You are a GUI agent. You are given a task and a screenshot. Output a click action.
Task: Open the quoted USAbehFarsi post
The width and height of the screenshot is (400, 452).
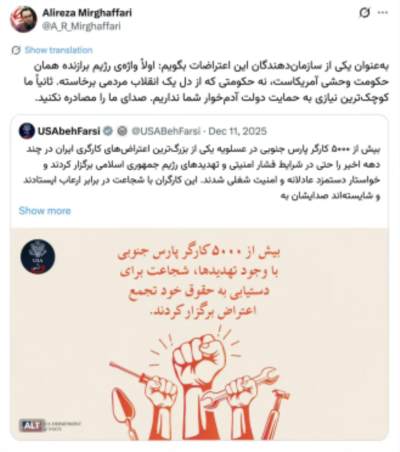click(200, 172)
